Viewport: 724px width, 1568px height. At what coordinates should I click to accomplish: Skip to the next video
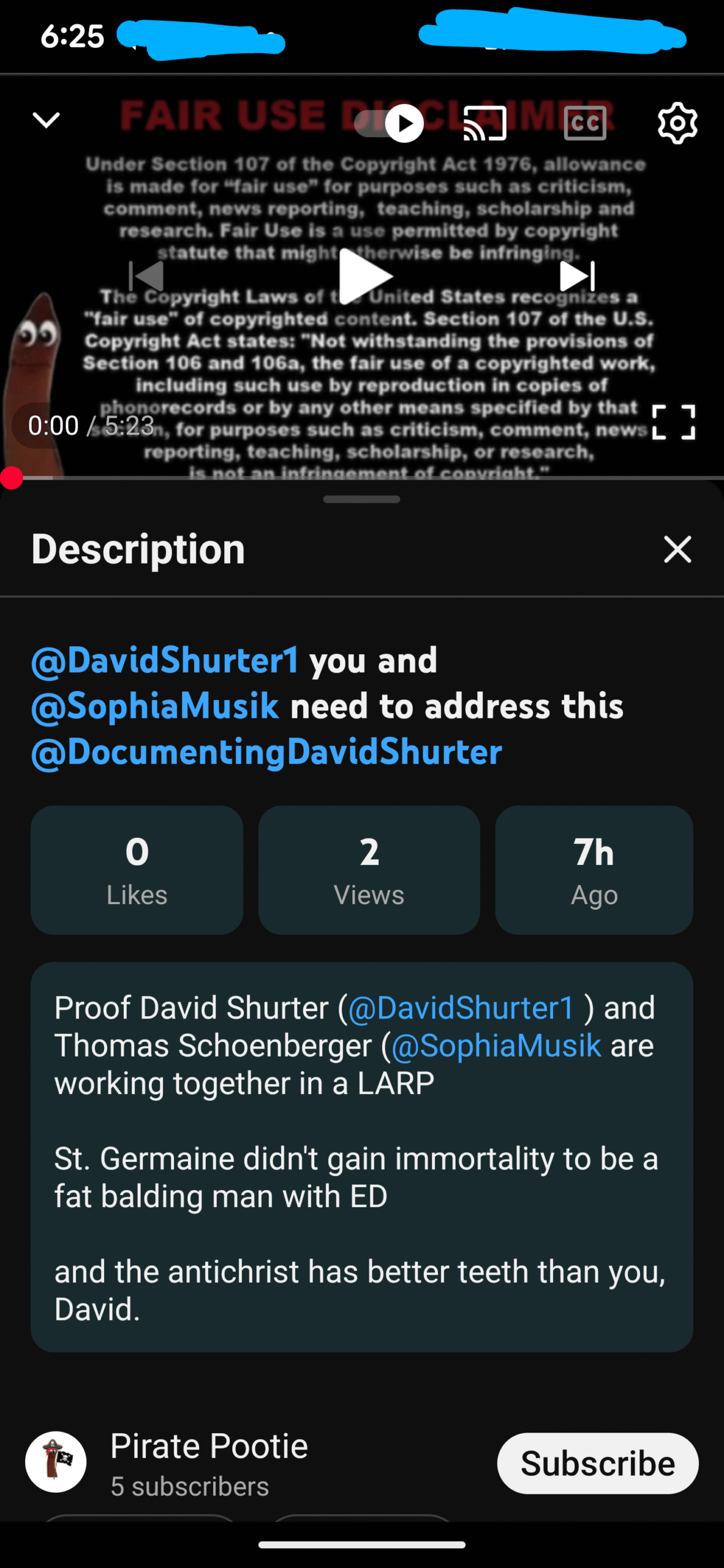click(x=578, y=277)
